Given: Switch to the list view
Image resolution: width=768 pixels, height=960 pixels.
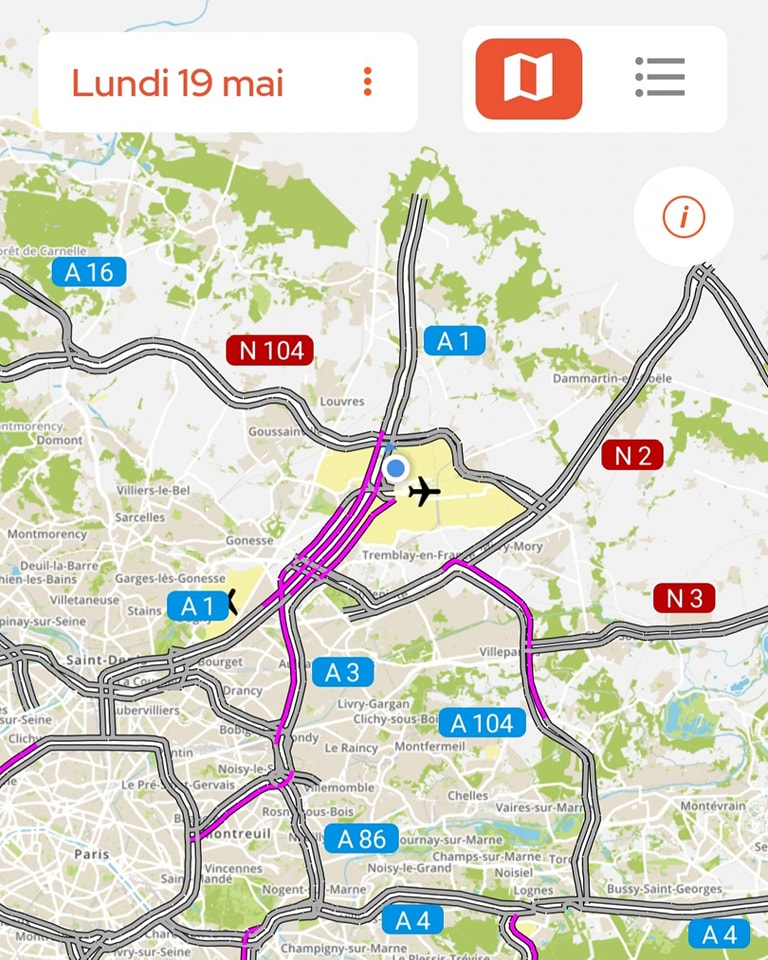Looking at the screenshot, I should pyautogui.click(x=660, y=78).
